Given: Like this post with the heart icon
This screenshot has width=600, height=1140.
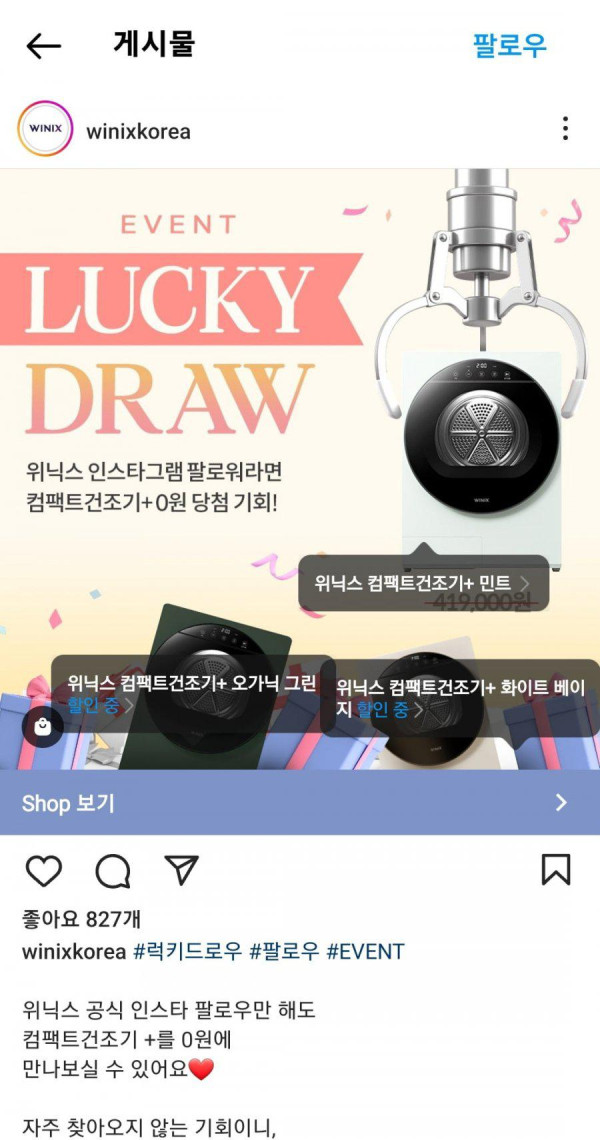Looking at the screenshot, I should (x=43, y=870).
